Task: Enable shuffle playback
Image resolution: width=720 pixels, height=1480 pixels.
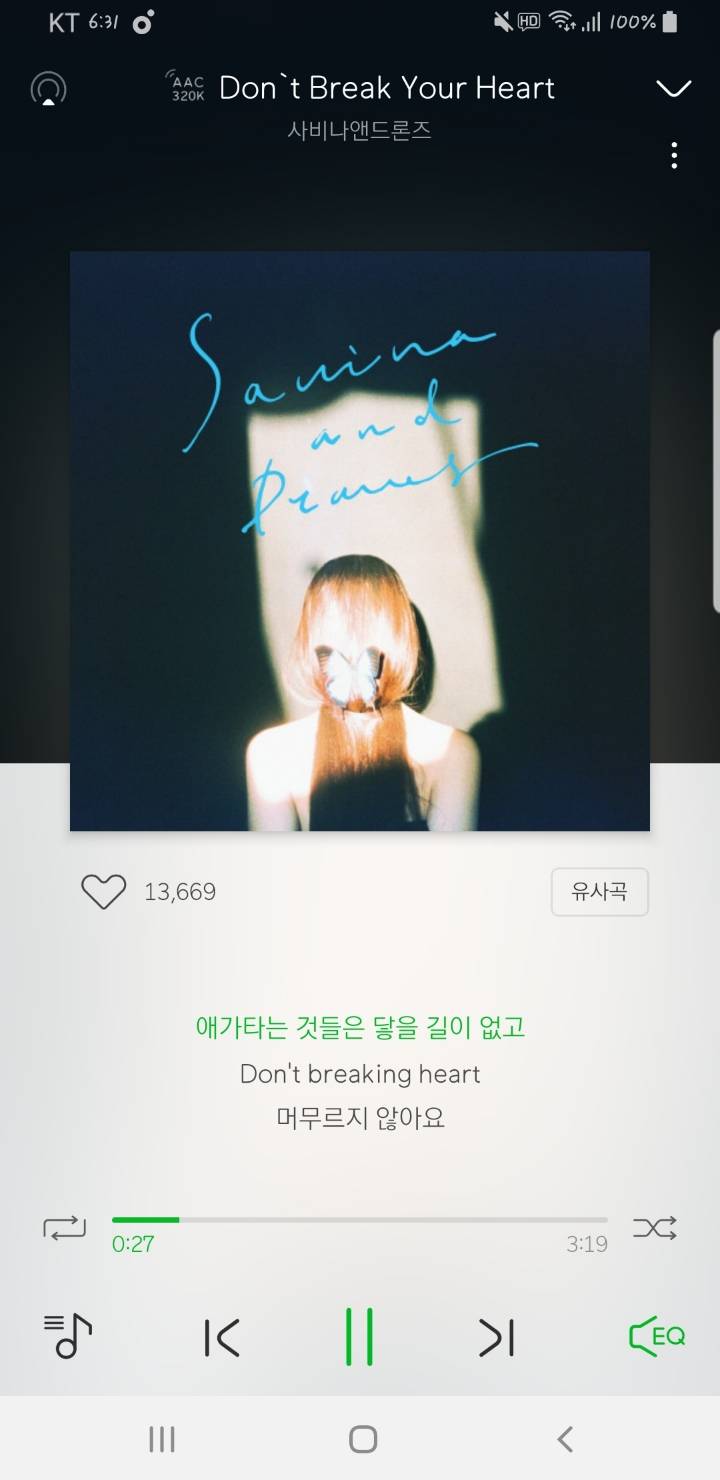Action: 655,1228
